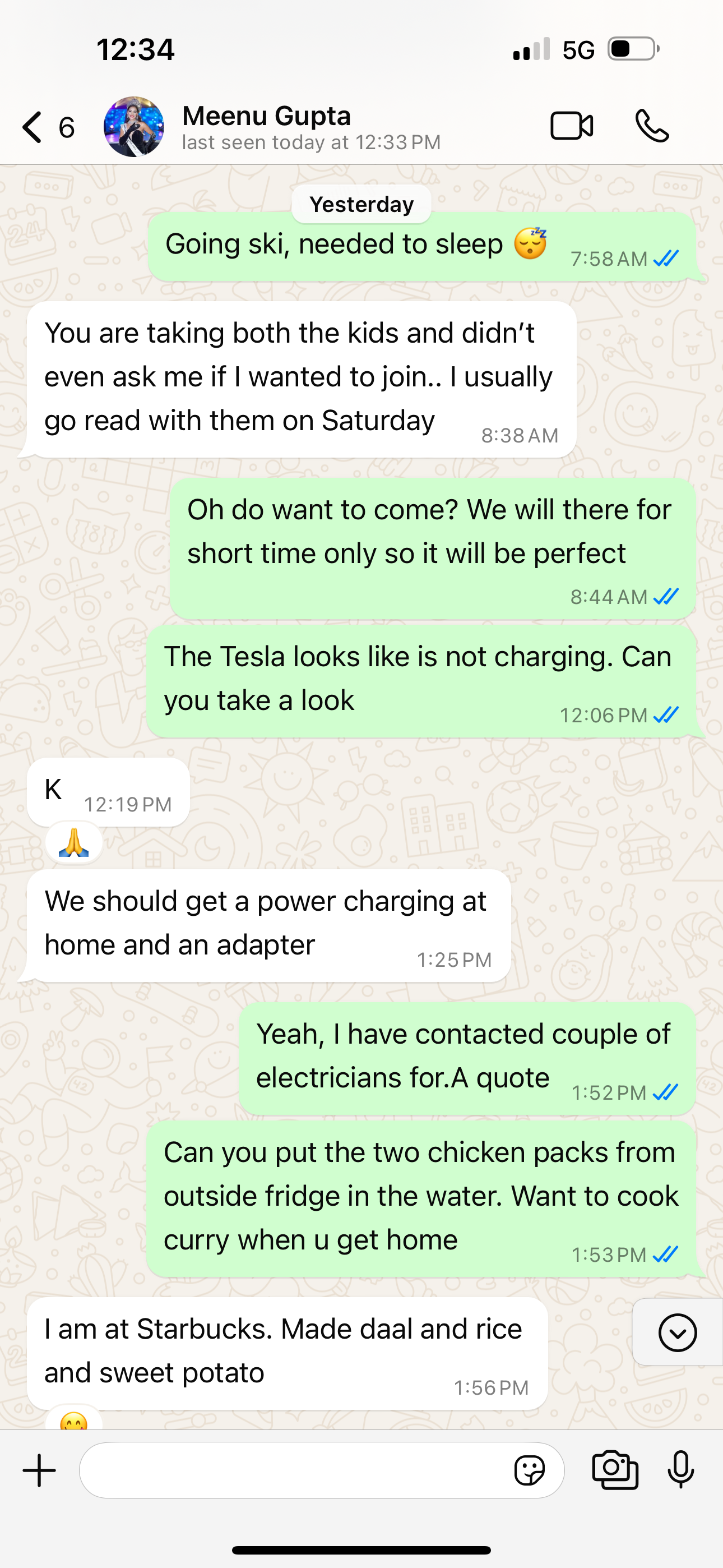Jump to the latest messages
Viewport: 723px width, 1568px height.
tap(676, 1332)
